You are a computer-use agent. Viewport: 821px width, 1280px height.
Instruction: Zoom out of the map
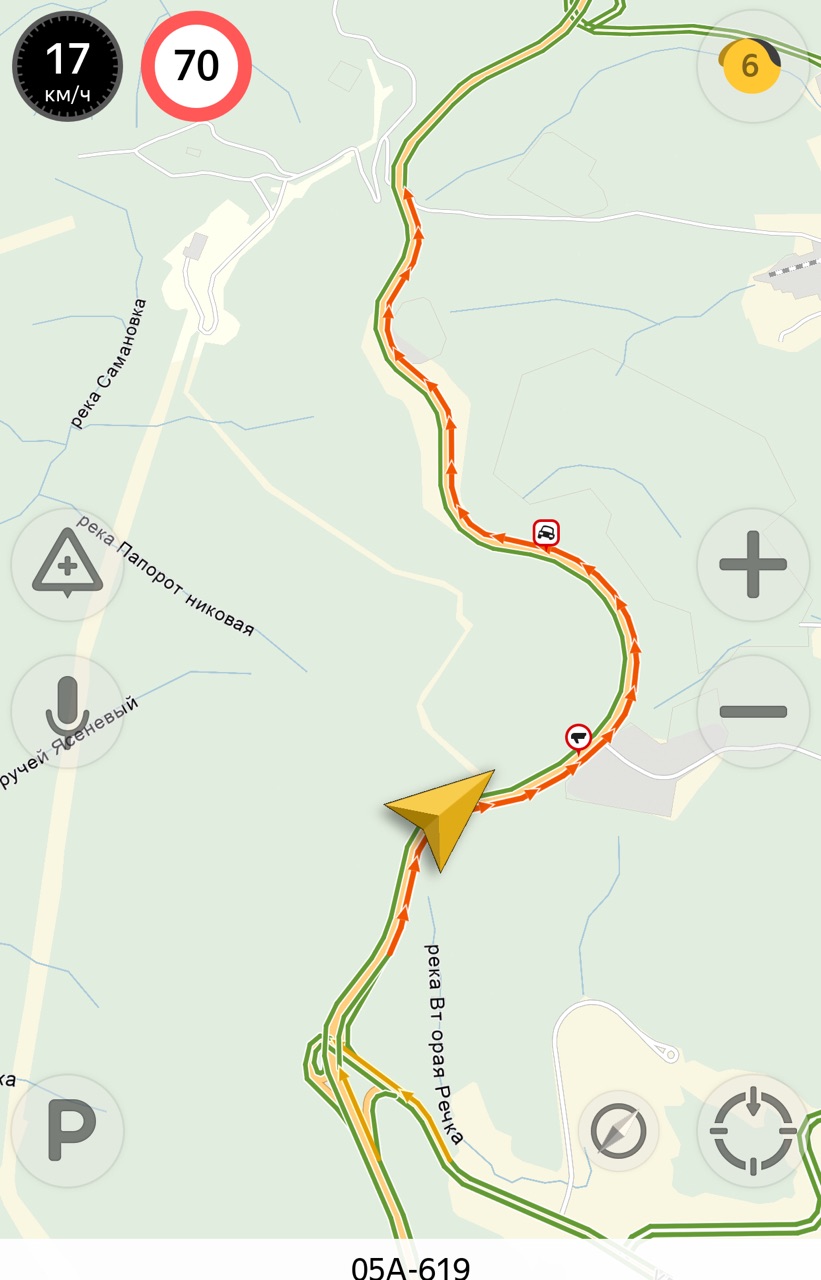click(x=752, y=712)
